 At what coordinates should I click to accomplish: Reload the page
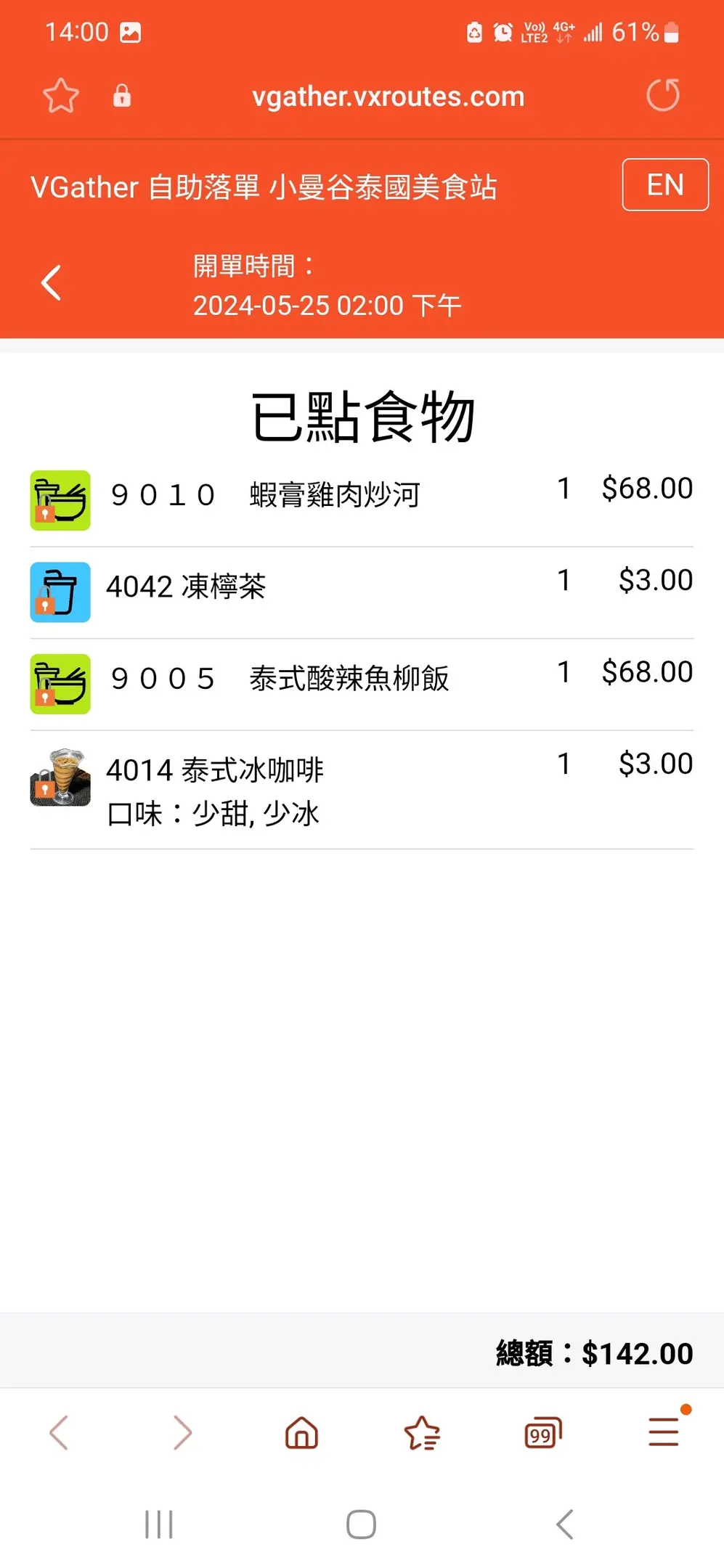(663, 95)
